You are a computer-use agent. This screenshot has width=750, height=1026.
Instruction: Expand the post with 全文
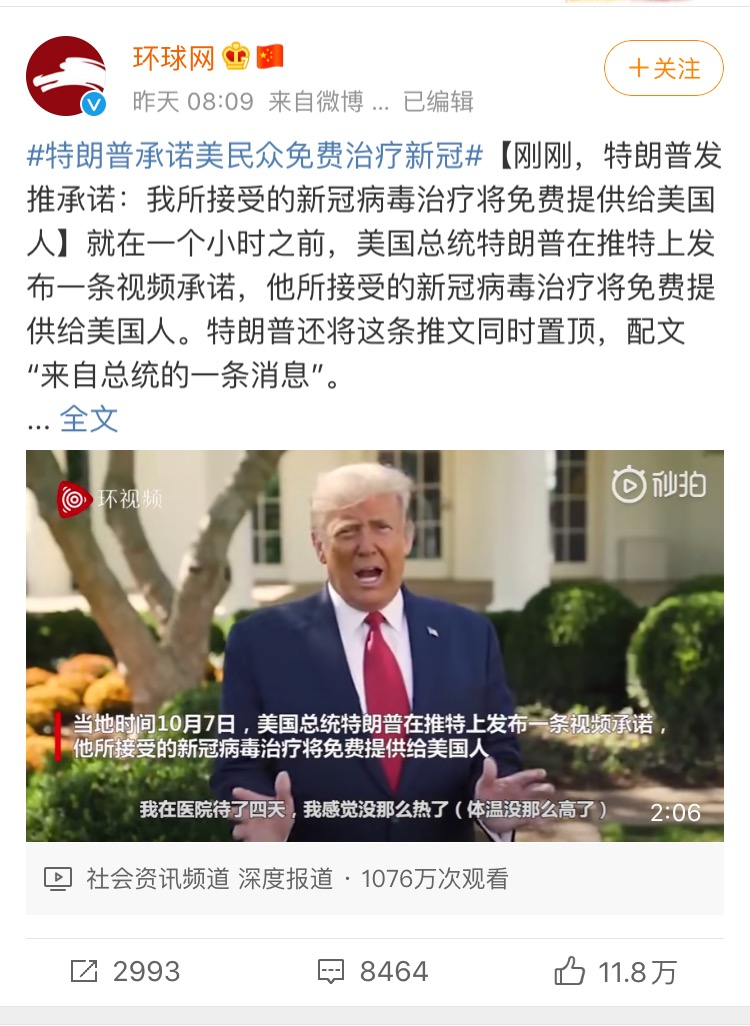click(89, 419)
